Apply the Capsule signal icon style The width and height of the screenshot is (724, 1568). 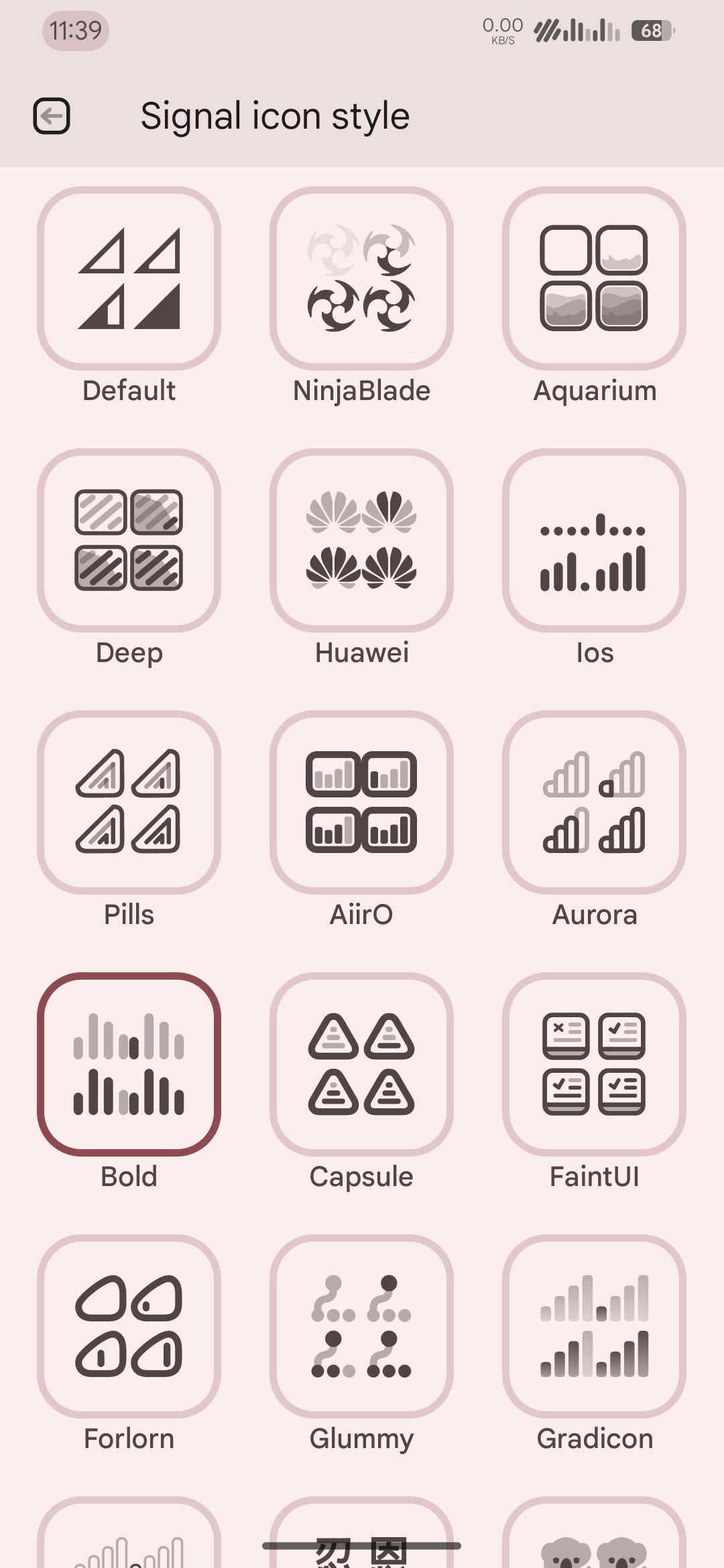click(x=361, y=1064)
